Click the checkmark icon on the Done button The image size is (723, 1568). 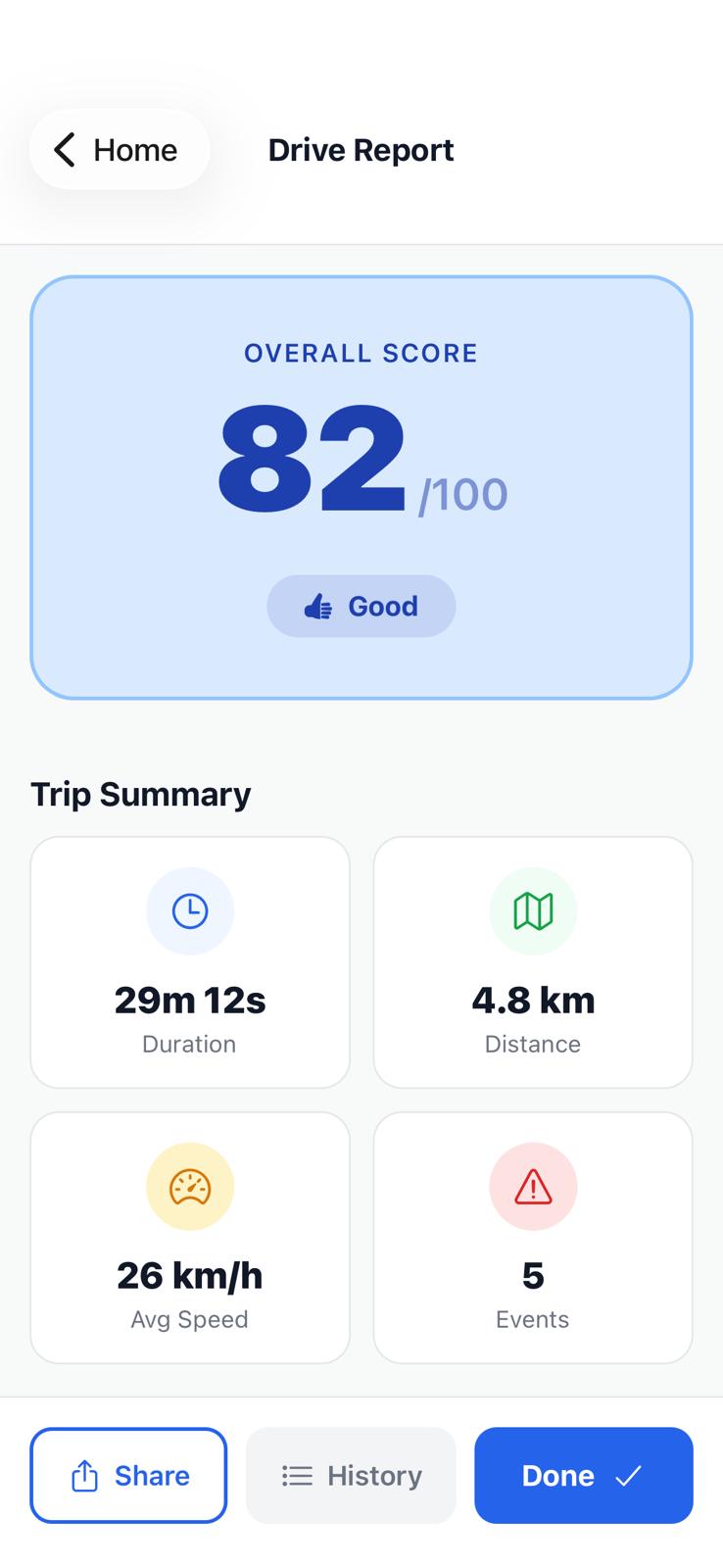point(628,1475)
